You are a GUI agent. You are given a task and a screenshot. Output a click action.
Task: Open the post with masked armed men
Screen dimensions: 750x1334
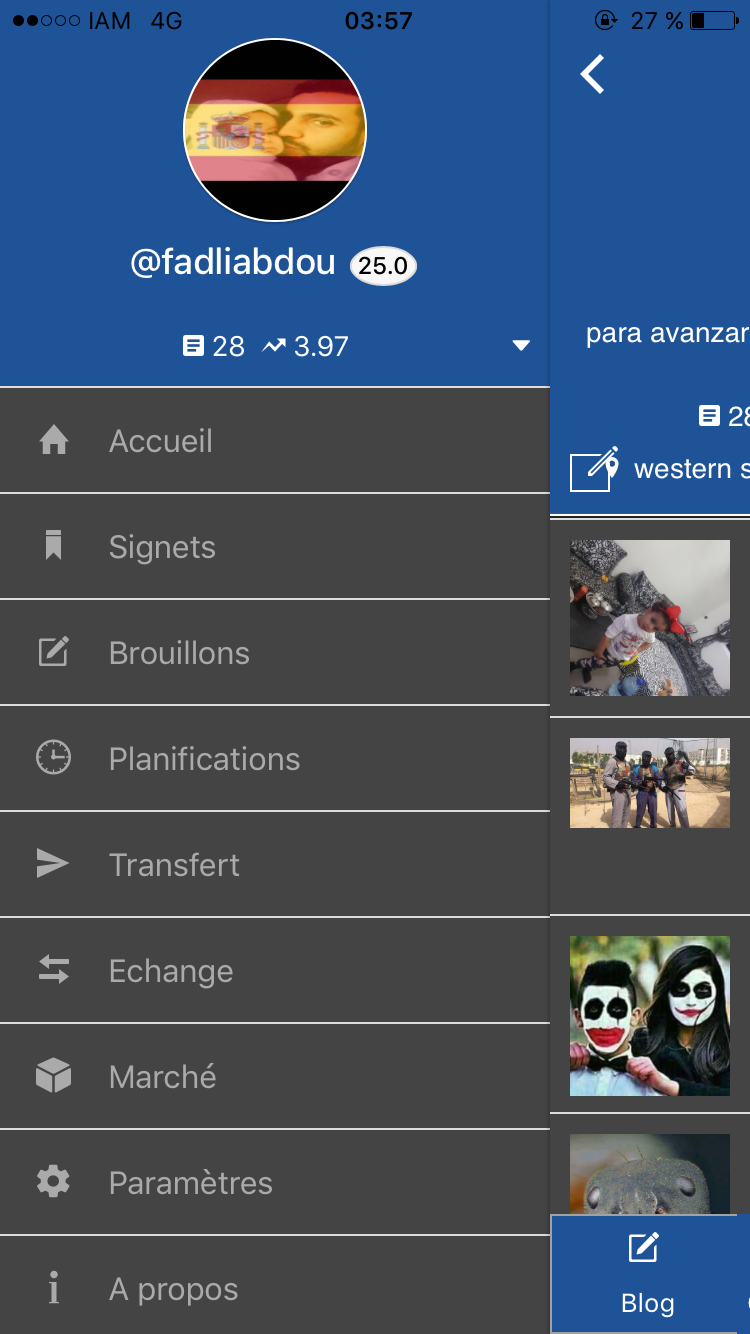(650, 783)
